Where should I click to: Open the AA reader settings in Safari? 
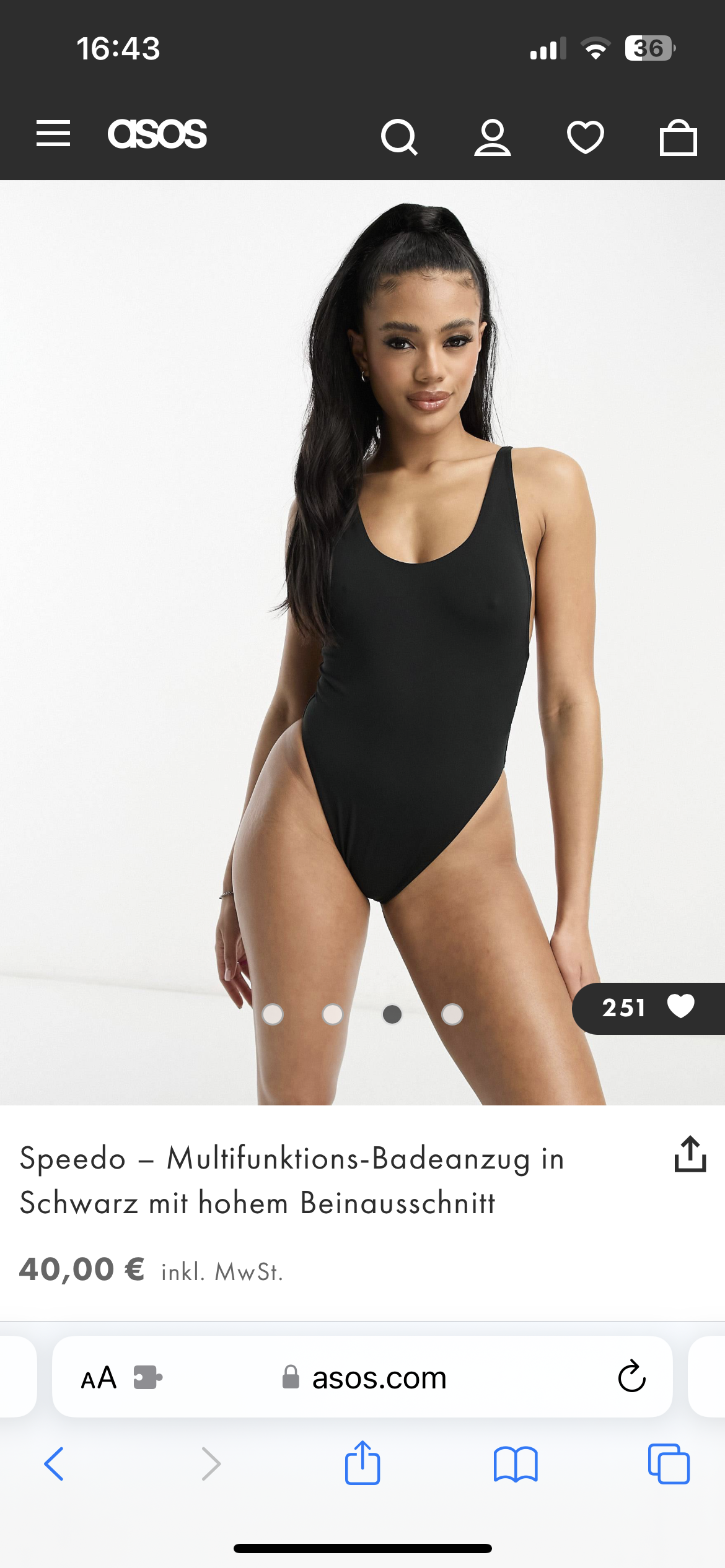[99, 1378]
